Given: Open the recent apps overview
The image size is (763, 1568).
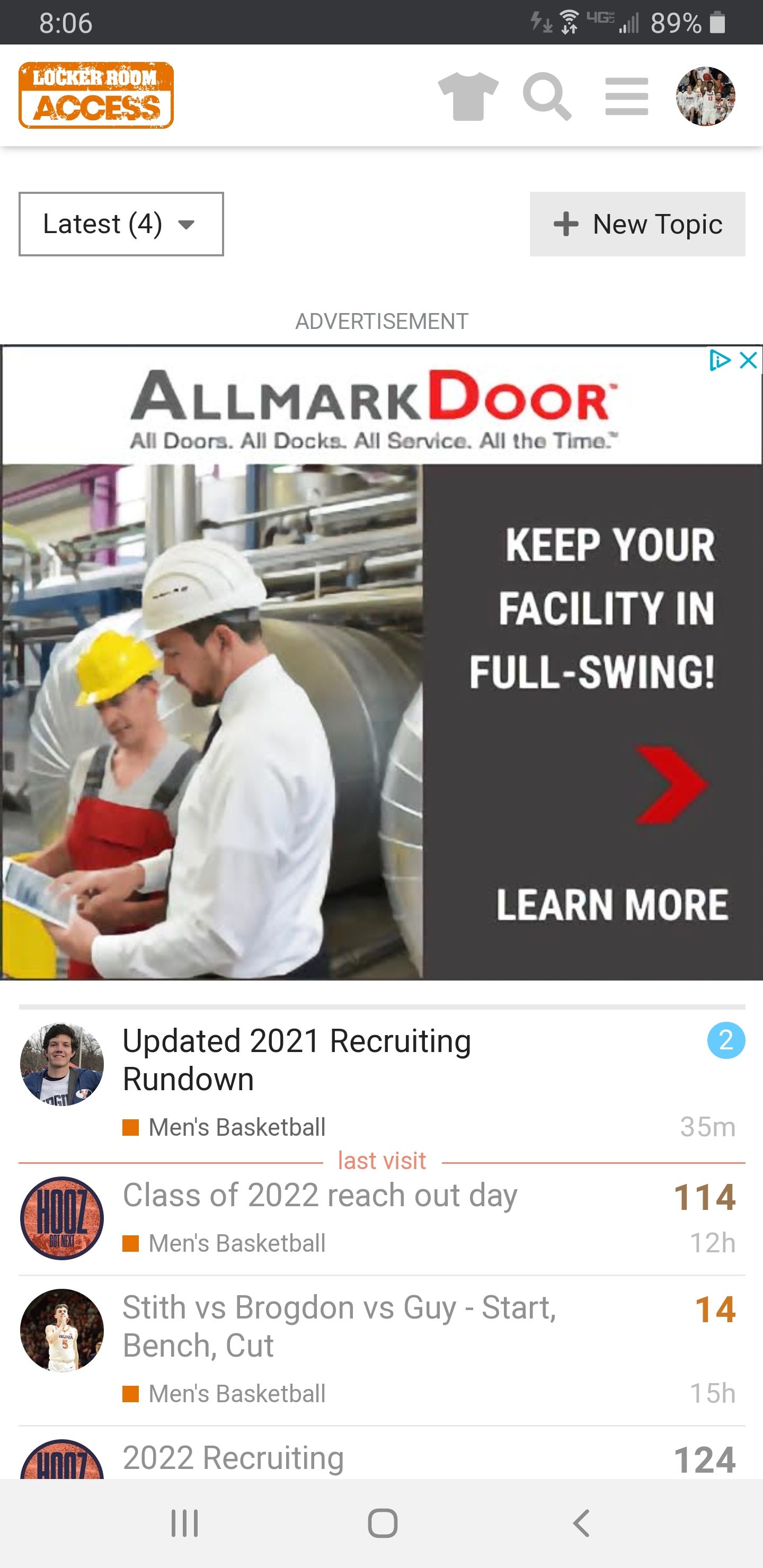Looking at the screenshot, I should pyautogui.click(x=184, y=1523).
